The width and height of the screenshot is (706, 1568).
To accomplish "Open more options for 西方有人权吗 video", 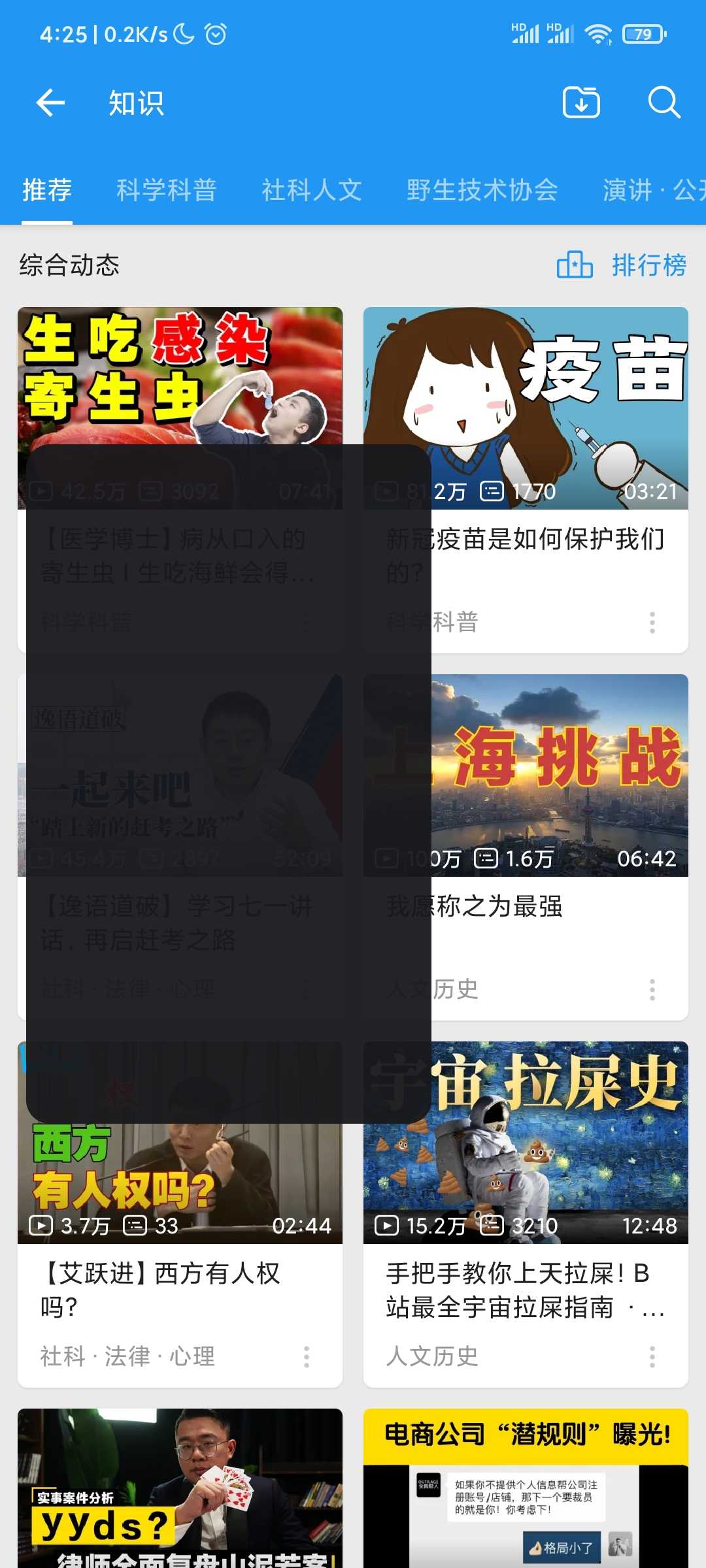I will tap(306, 1356).
